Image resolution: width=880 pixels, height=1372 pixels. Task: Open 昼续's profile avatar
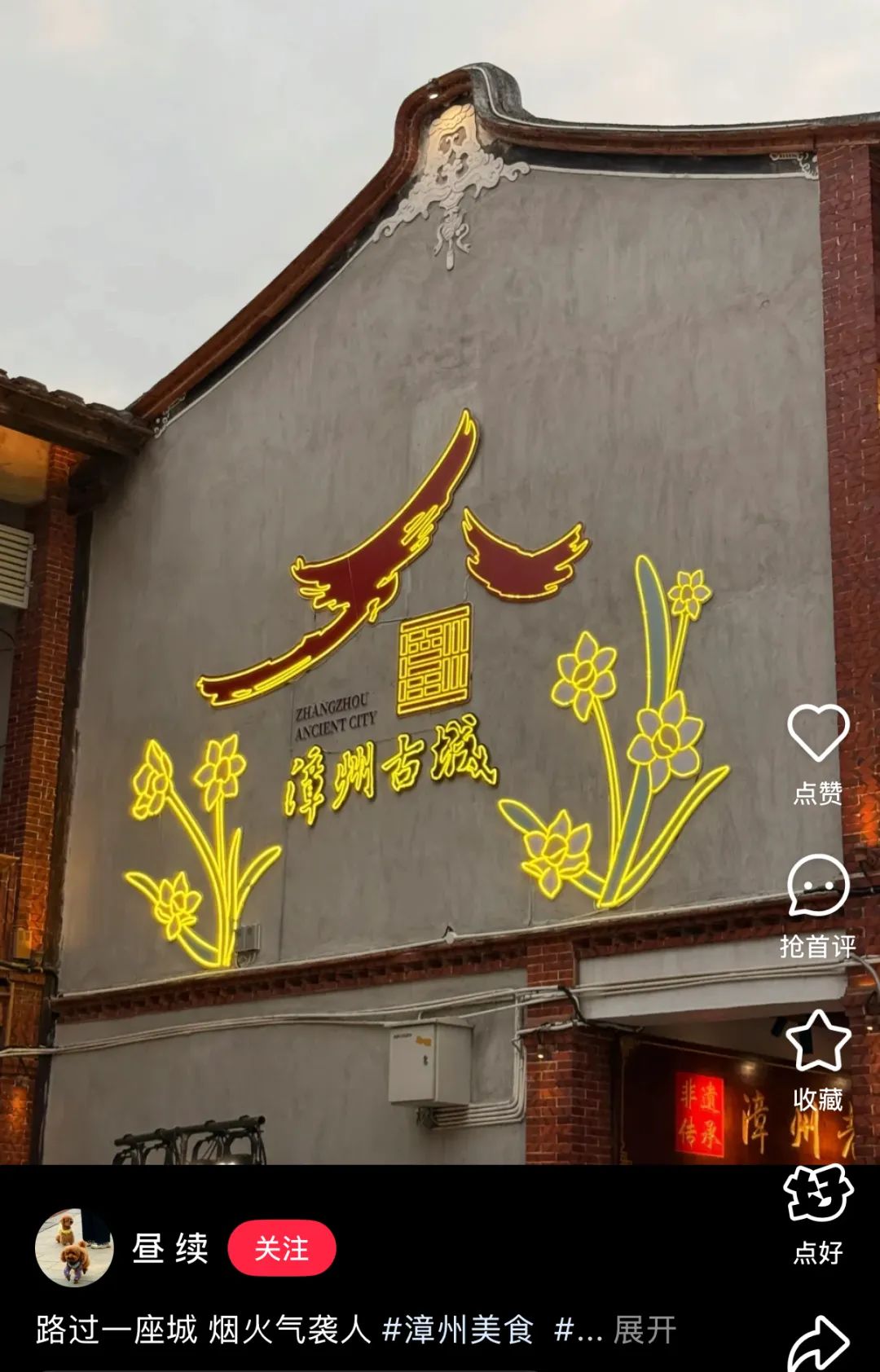pos(74,1247)
